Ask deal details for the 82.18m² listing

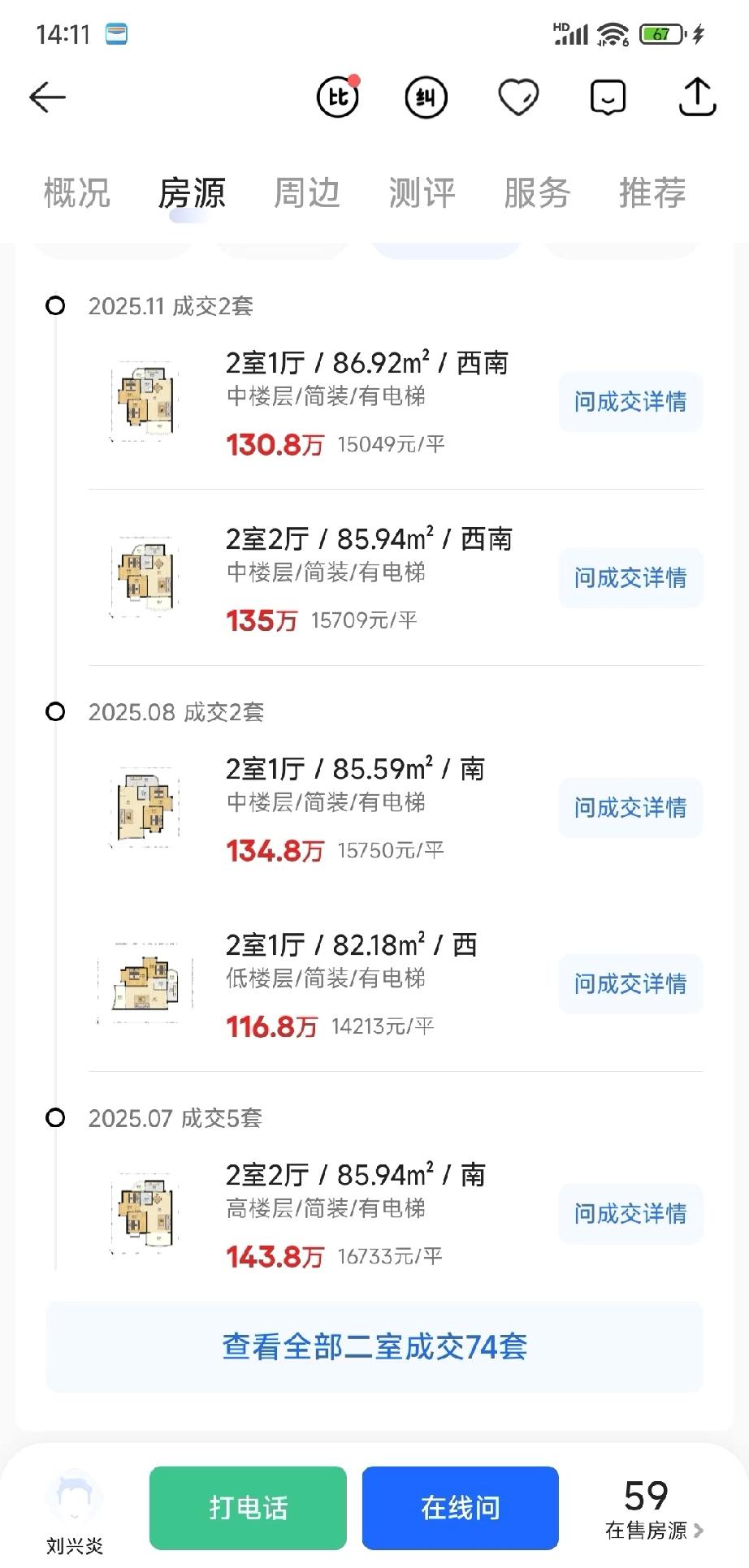click(630, 984)
